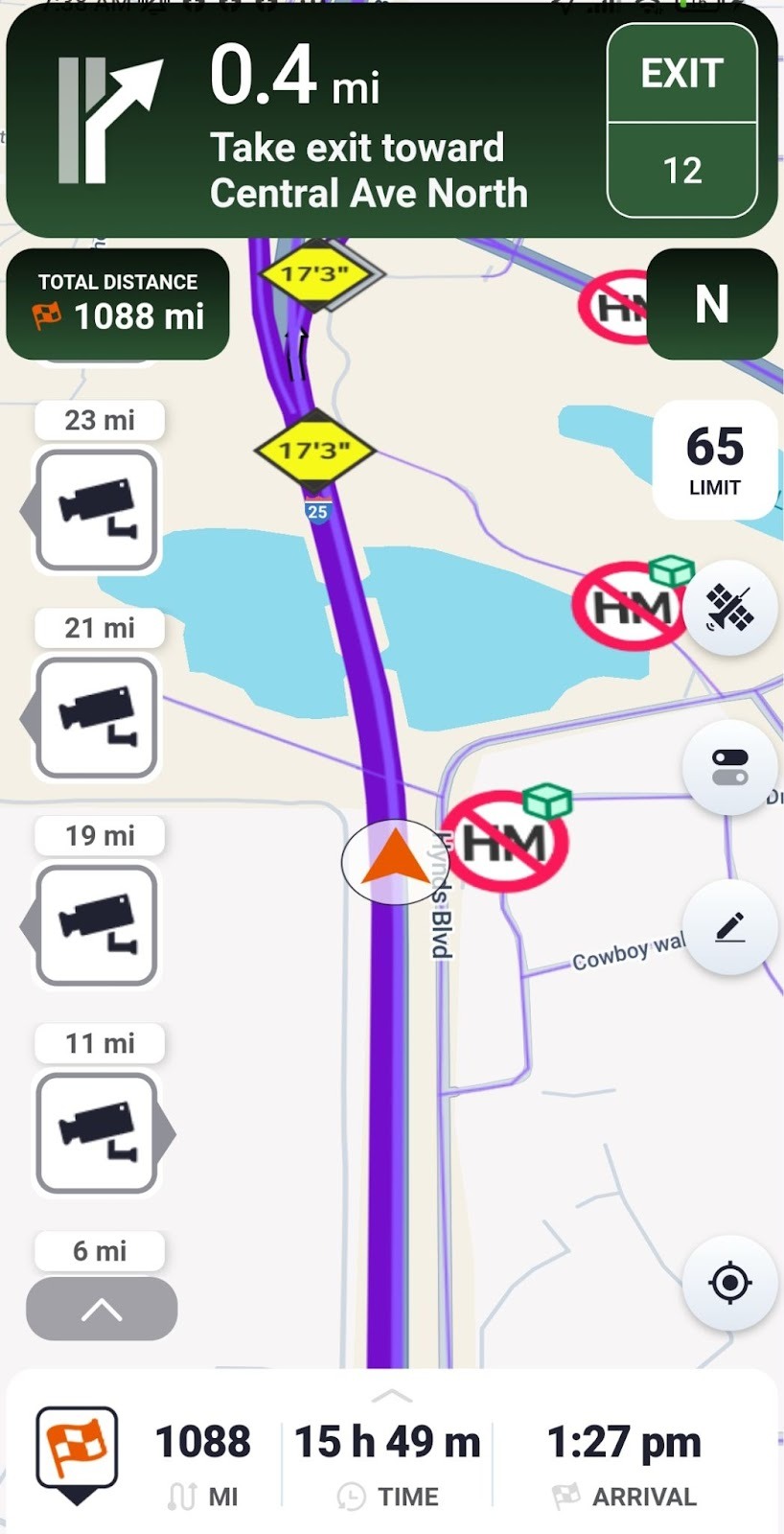
Task: Open the camera alert at 11 mi
Action: tap(97, 1133)
